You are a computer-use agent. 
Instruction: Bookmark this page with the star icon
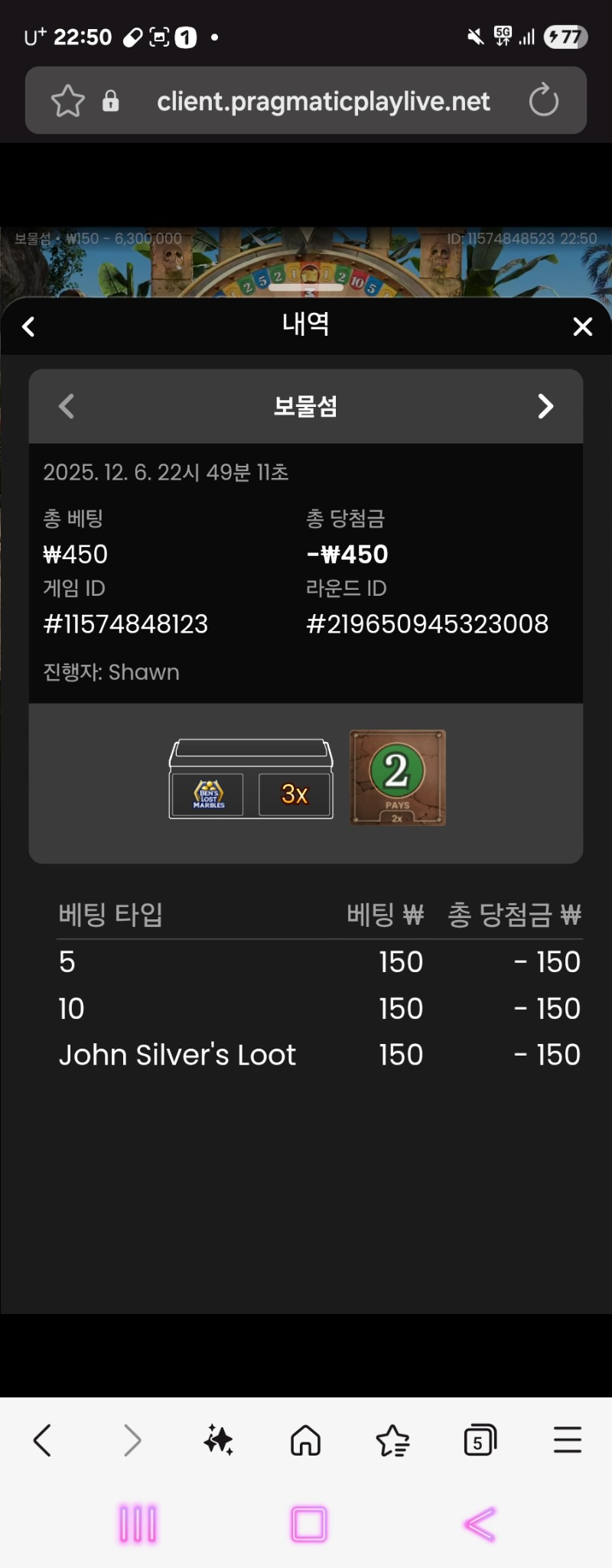coord(67,101)
